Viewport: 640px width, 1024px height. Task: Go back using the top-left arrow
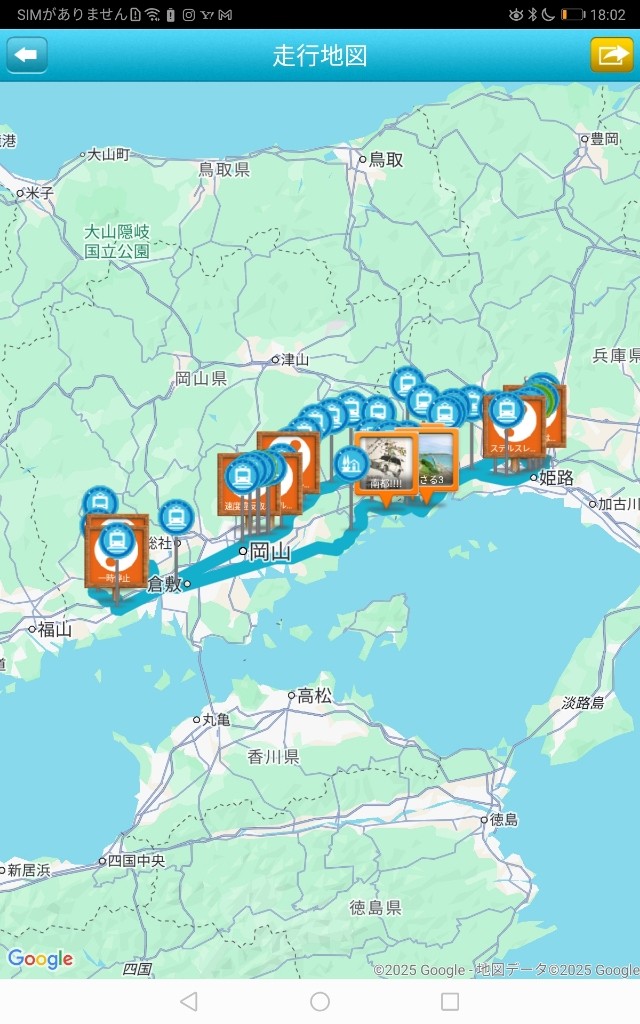point(27,55)
